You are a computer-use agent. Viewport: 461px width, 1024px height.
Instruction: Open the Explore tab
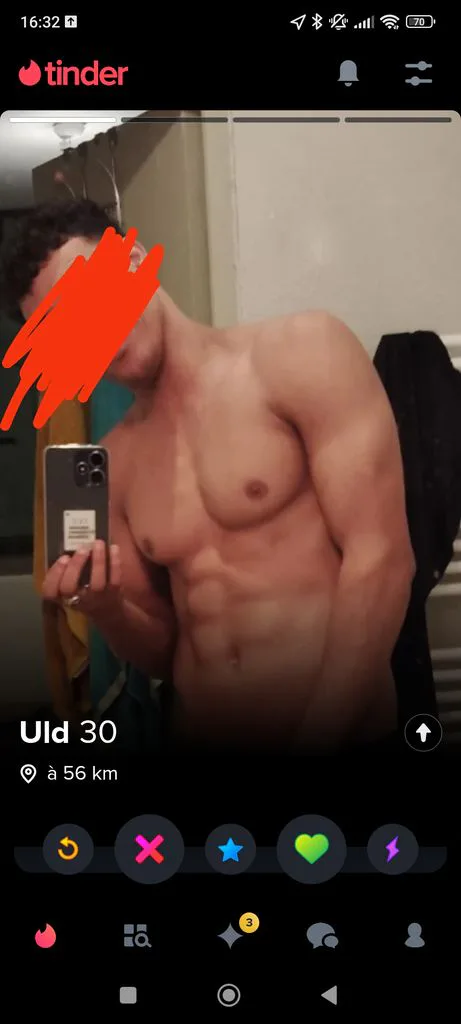137,936
